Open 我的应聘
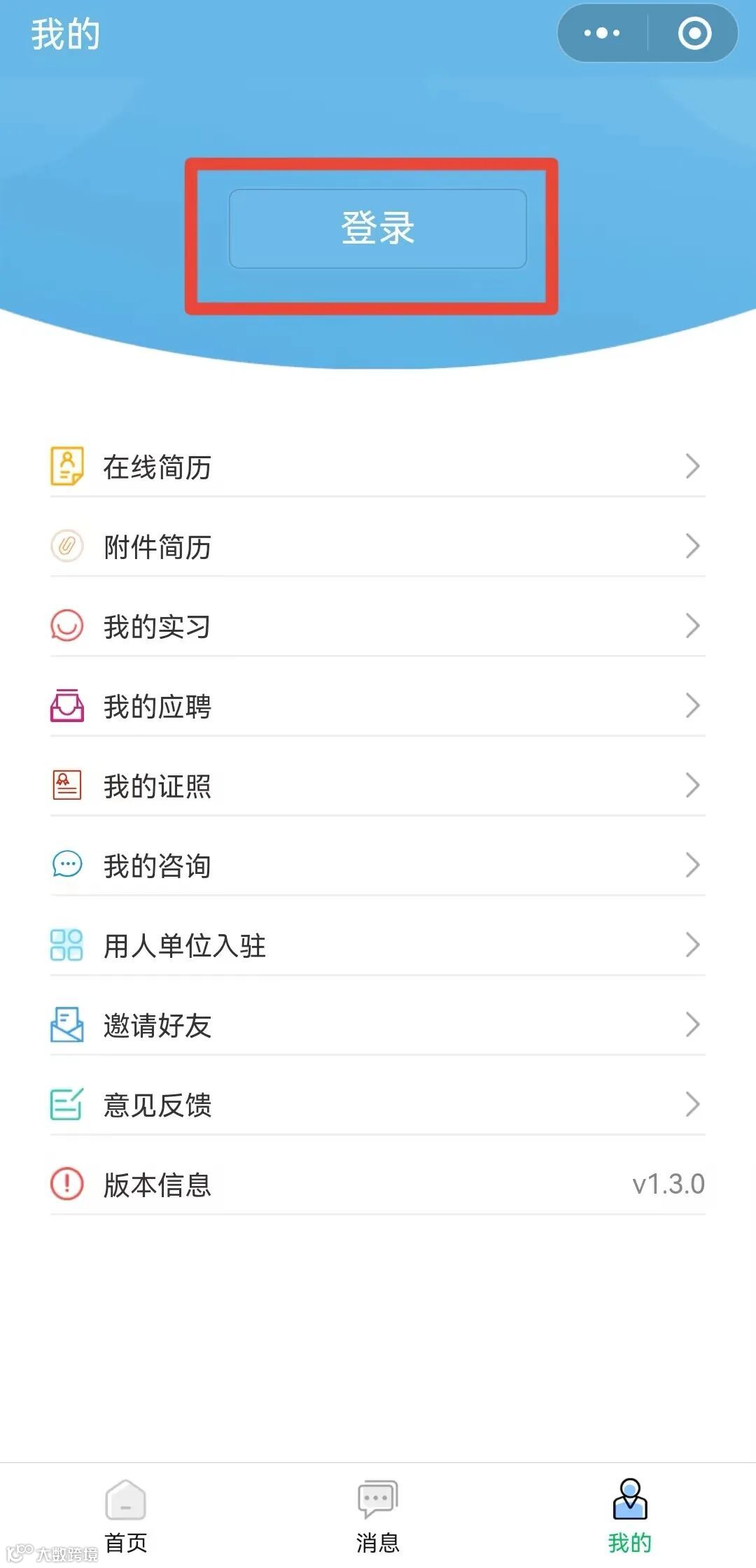The width and height of the screenshot is (756, 1568). coord(378,706)
